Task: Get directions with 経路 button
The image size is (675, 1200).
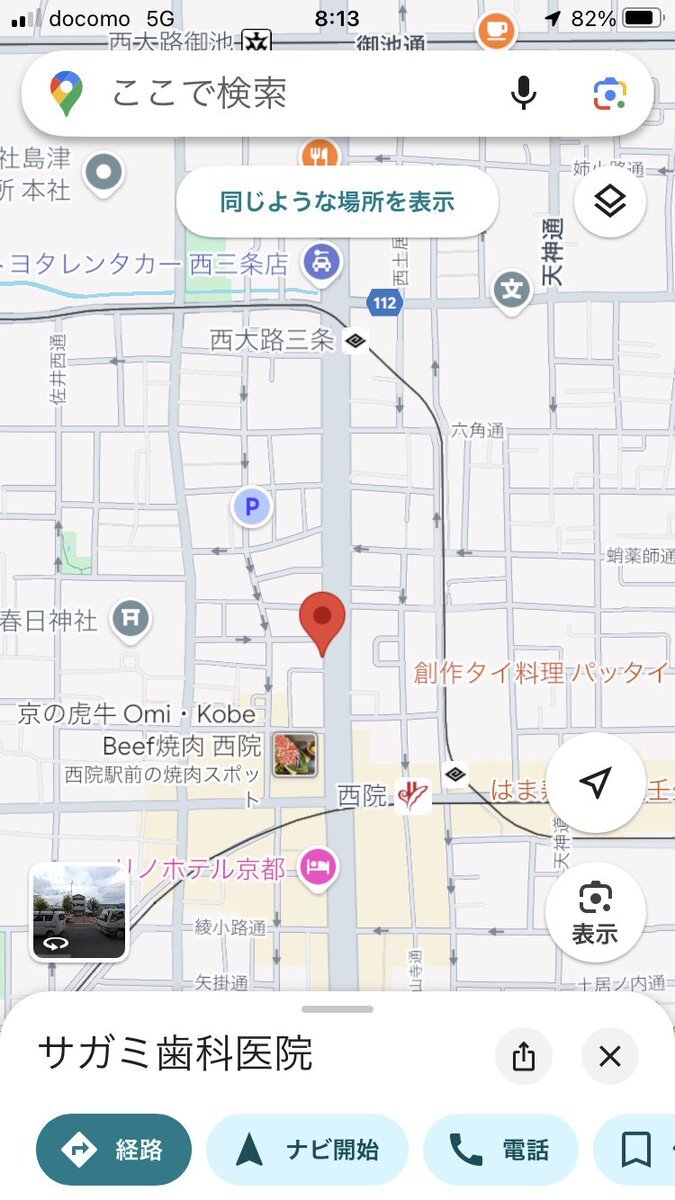Action: coord(114,1150)
